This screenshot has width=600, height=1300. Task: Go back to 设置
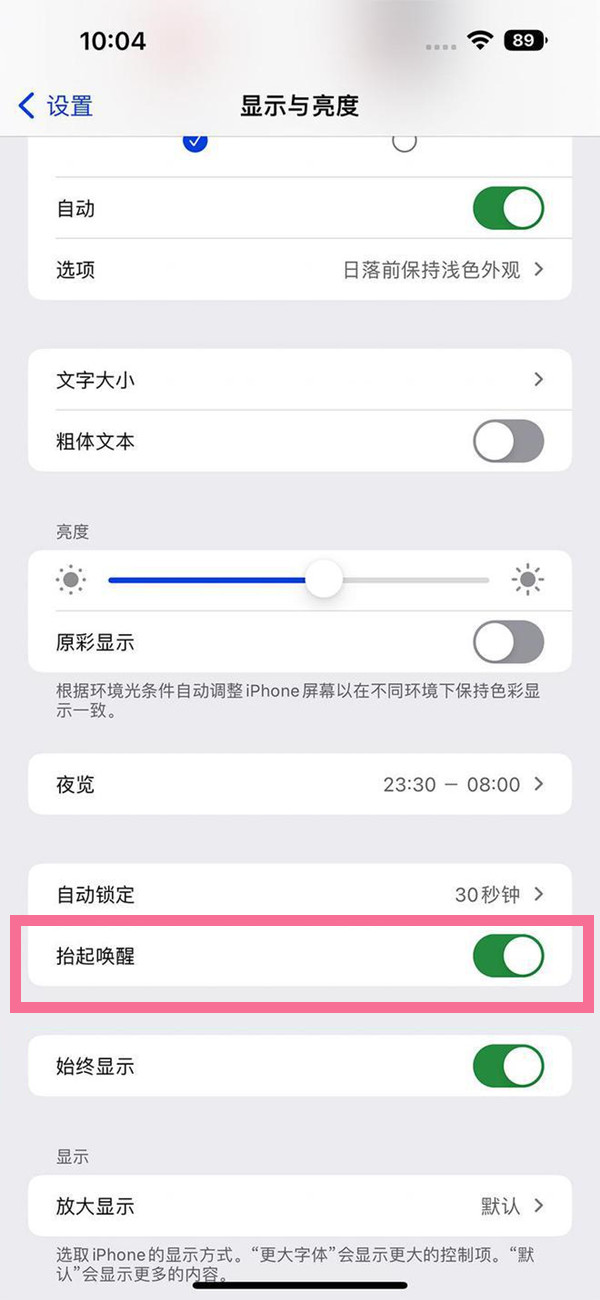click(56, 106)
